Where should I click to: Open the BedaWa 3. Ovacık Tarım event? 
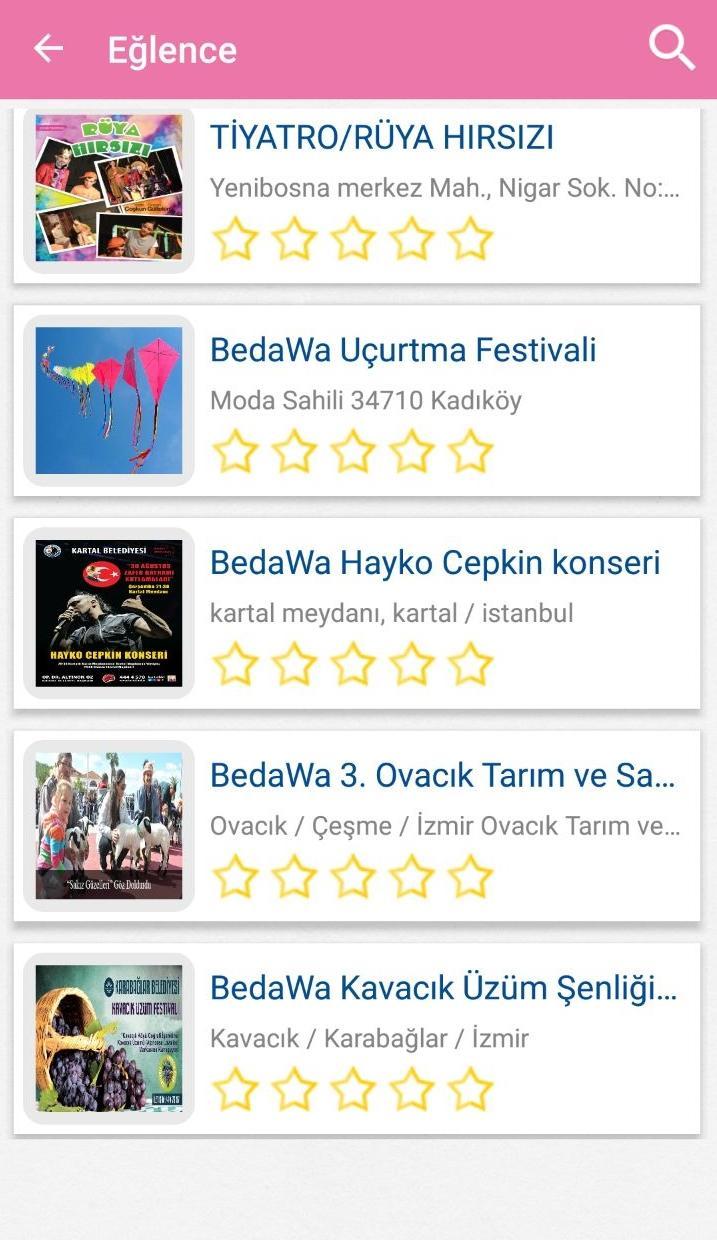click(443, 776)
